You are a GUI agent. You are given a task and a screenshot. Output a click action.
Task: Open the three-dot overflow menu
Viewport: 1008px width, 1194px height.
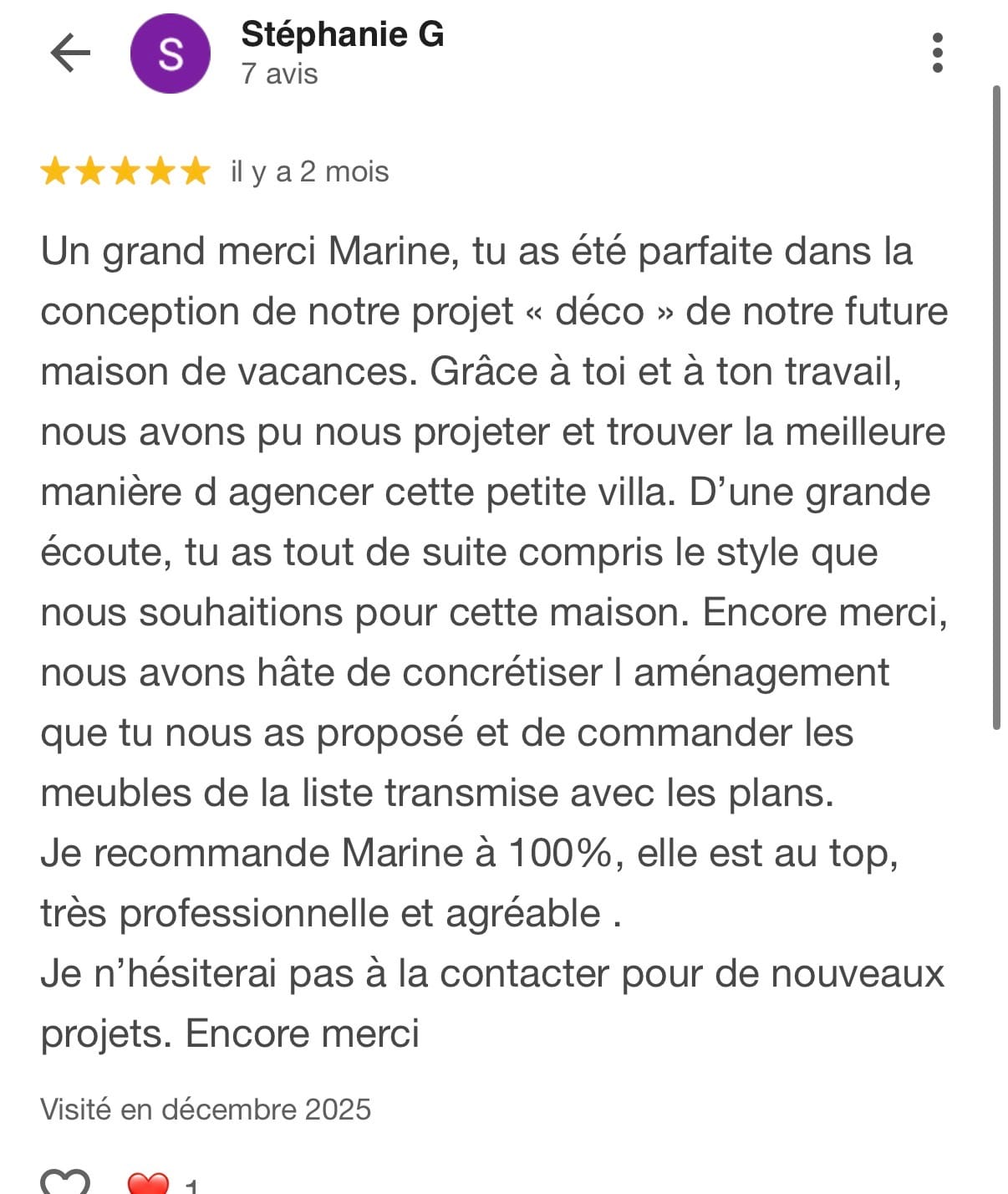[937, 53]
